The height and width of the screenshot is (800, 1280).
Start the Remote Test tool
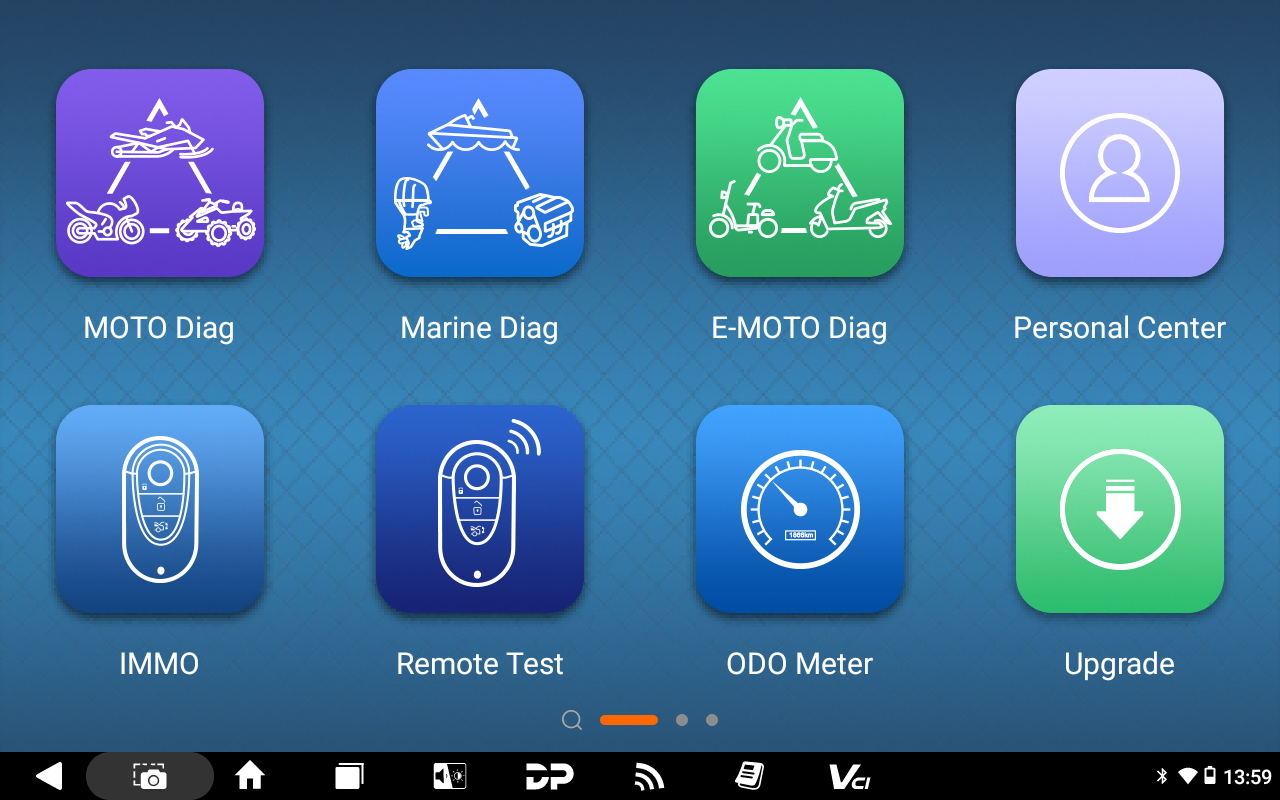[x=480, y=509]
